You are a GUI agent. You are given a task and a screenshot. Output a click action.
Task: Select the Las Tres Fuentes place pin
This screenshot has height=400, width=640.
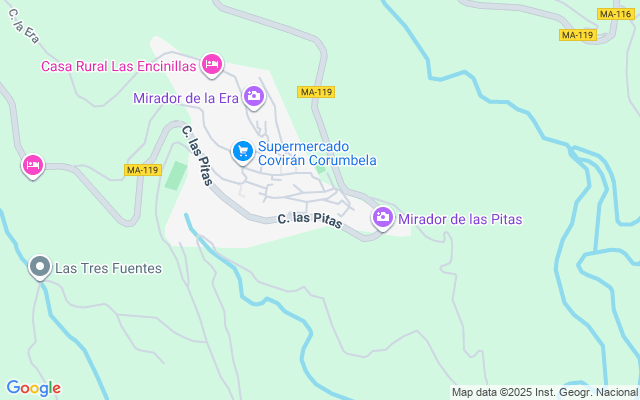tap(40, 268)
